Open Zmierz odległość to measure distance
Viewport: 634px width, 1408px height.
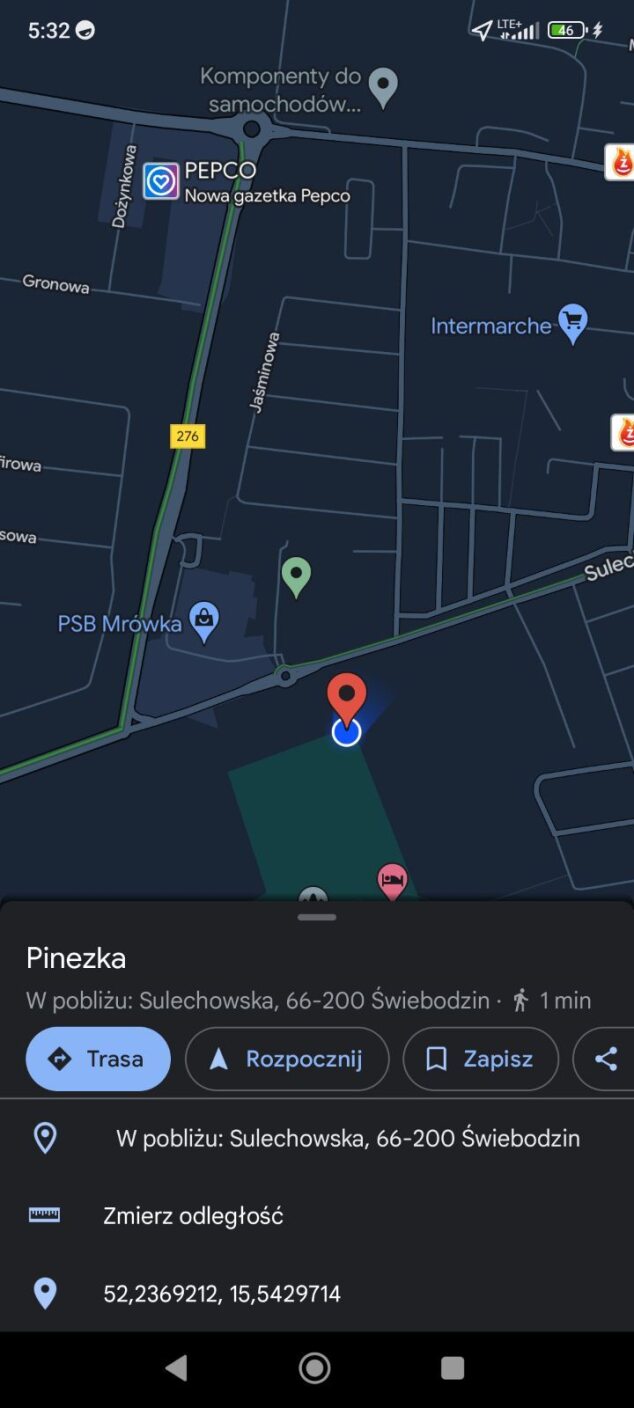[x=193, y=1216]
